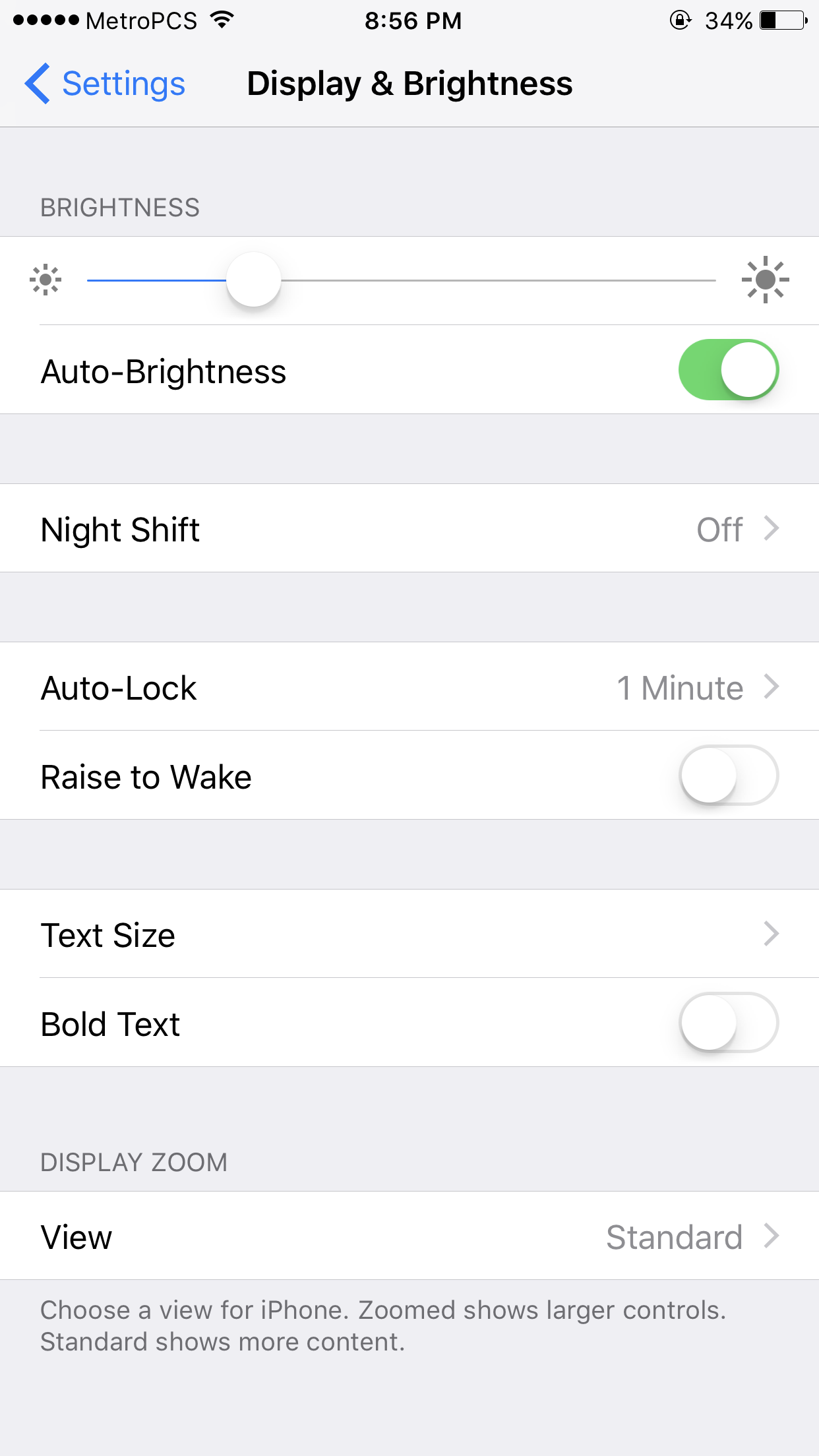Open Auto-Lock options
This screenshot has height=1456, width=819.
[x=409, y=687]
